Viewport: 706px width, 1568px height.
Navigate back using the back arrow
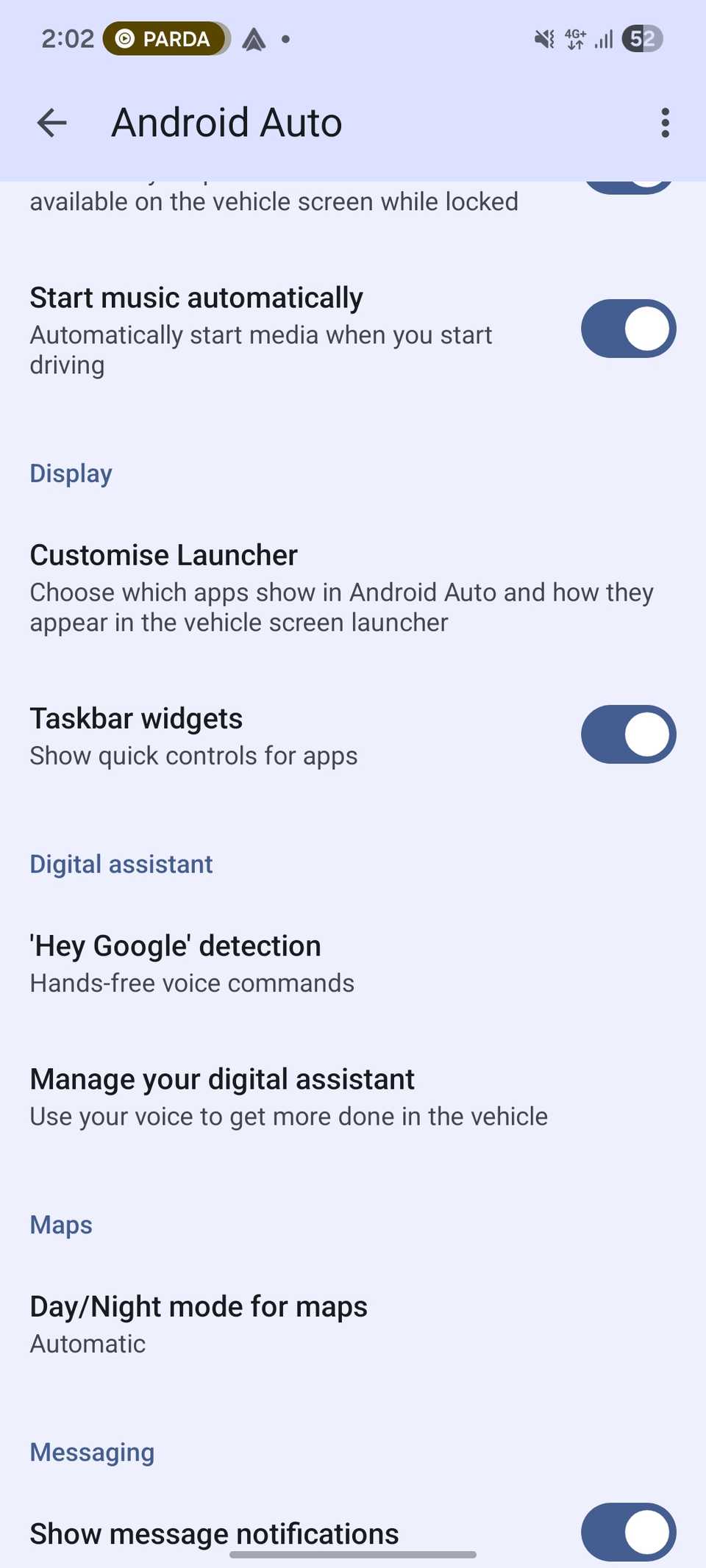51,122
